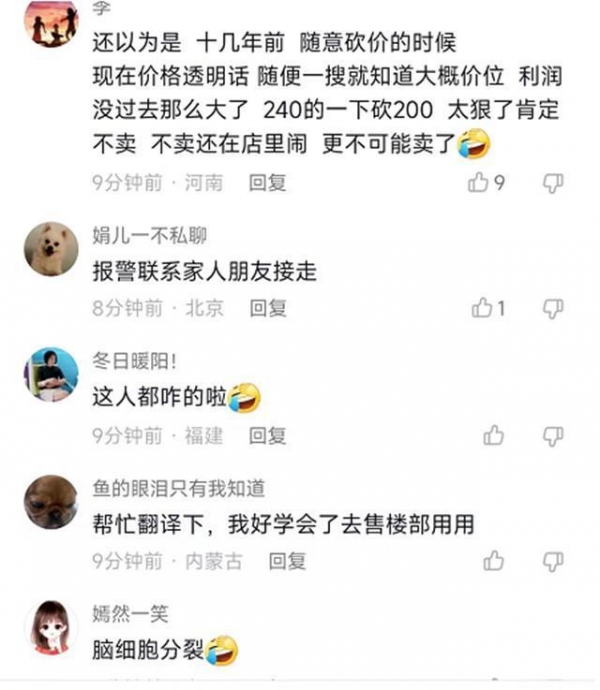Open 娟儿一不私聊's avatar
Image resolution: width=600 pixels, height=690 pixels.
51,248
